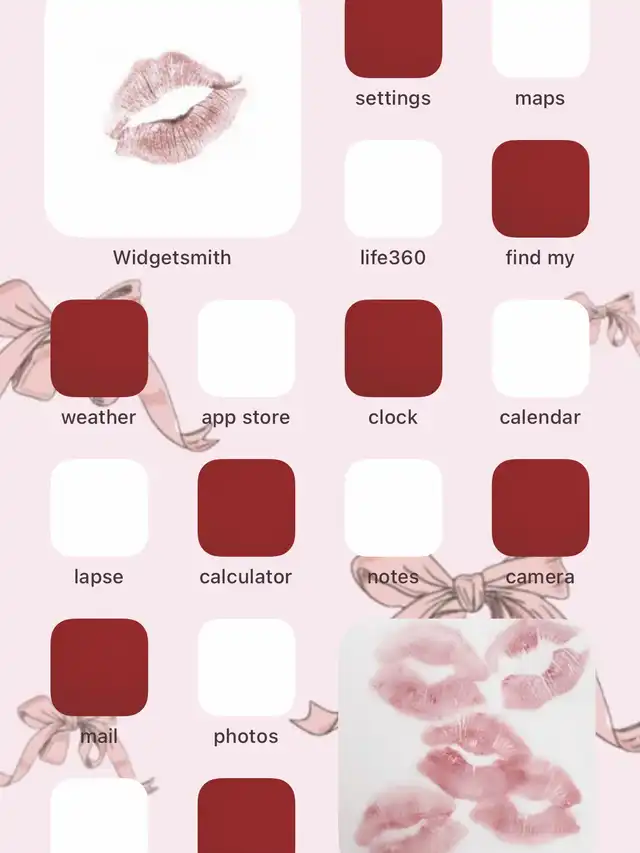Viewport: 640px width, 853px height.
Task: Open the app store
Action: coord(246,348)
